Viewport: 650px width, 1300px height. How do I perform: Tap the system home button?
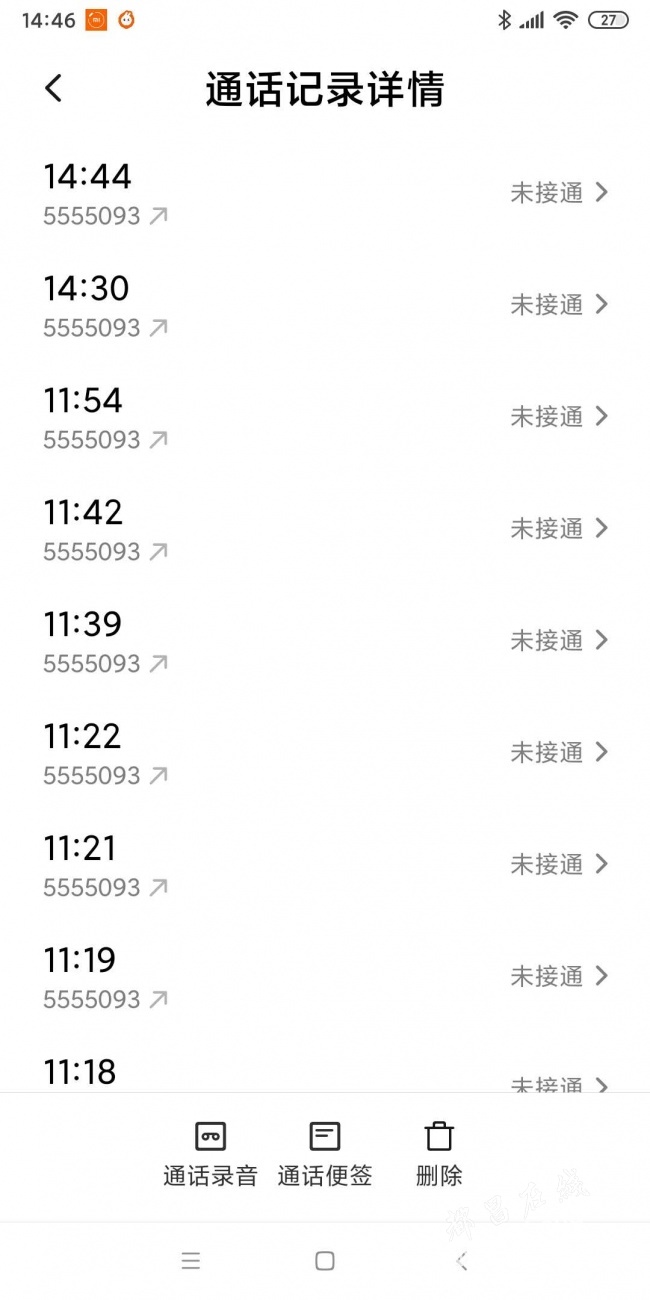click(325, 1261)
